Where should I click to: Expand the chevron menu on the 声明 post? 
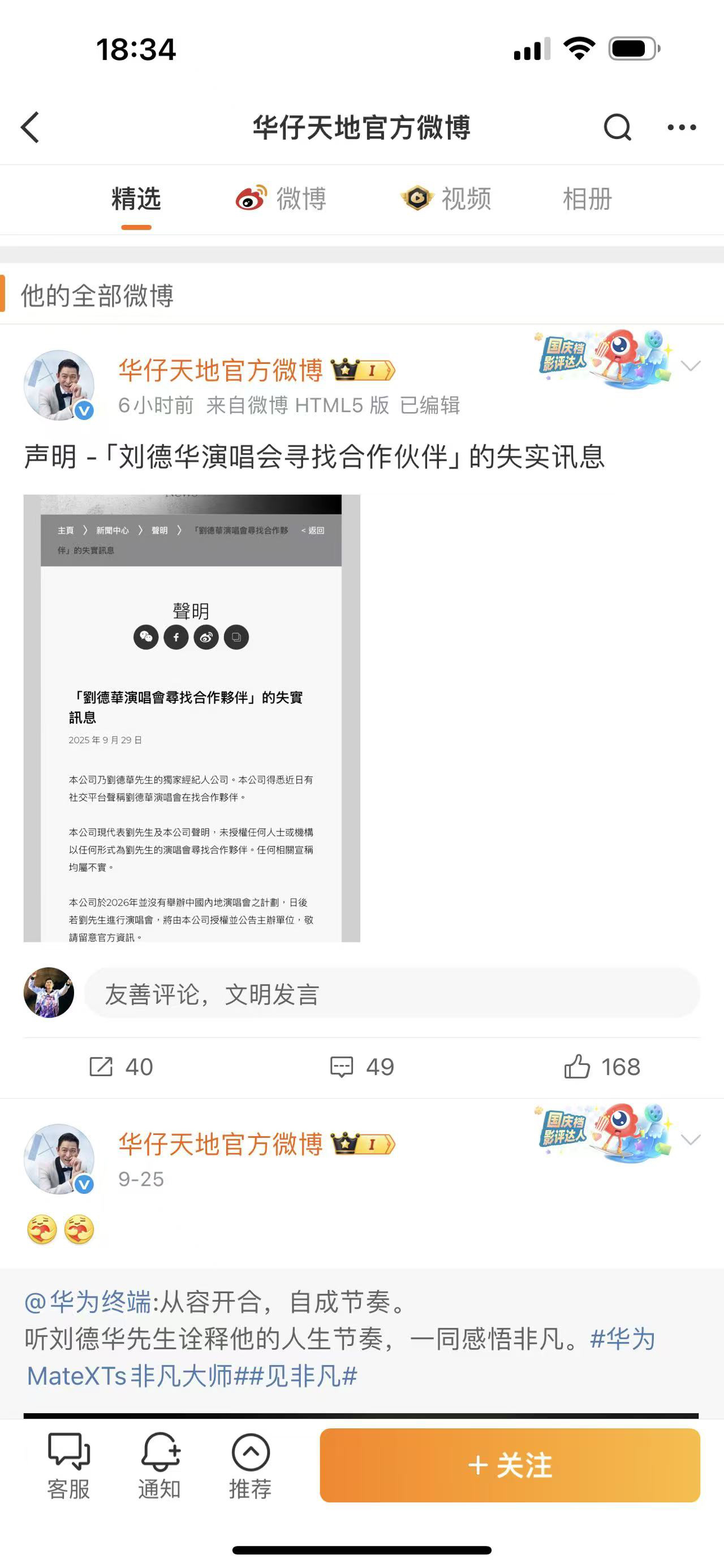pyautogui.click(x=691, y=366)
